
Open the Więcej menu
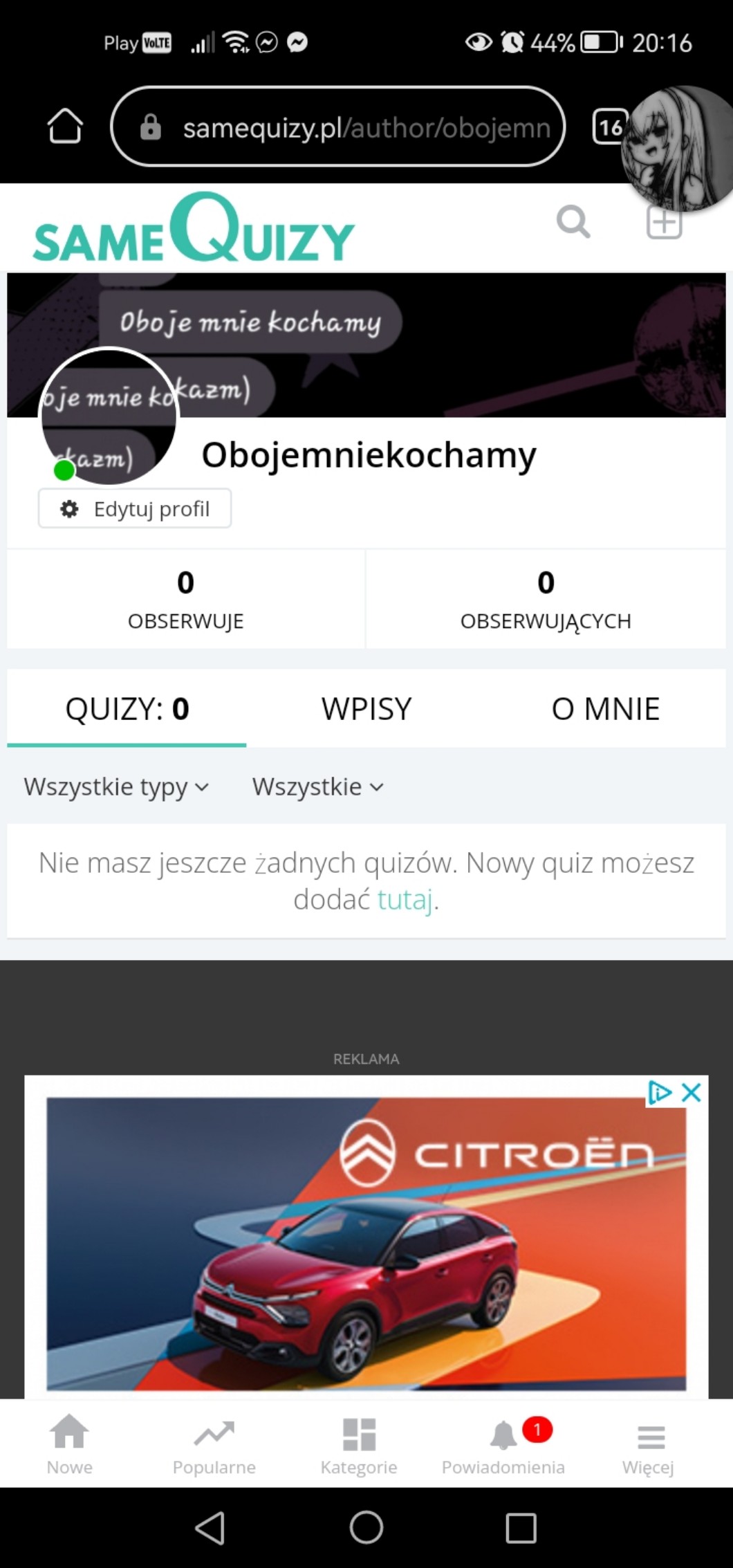pyautogui.click(x=648, y=1444)
